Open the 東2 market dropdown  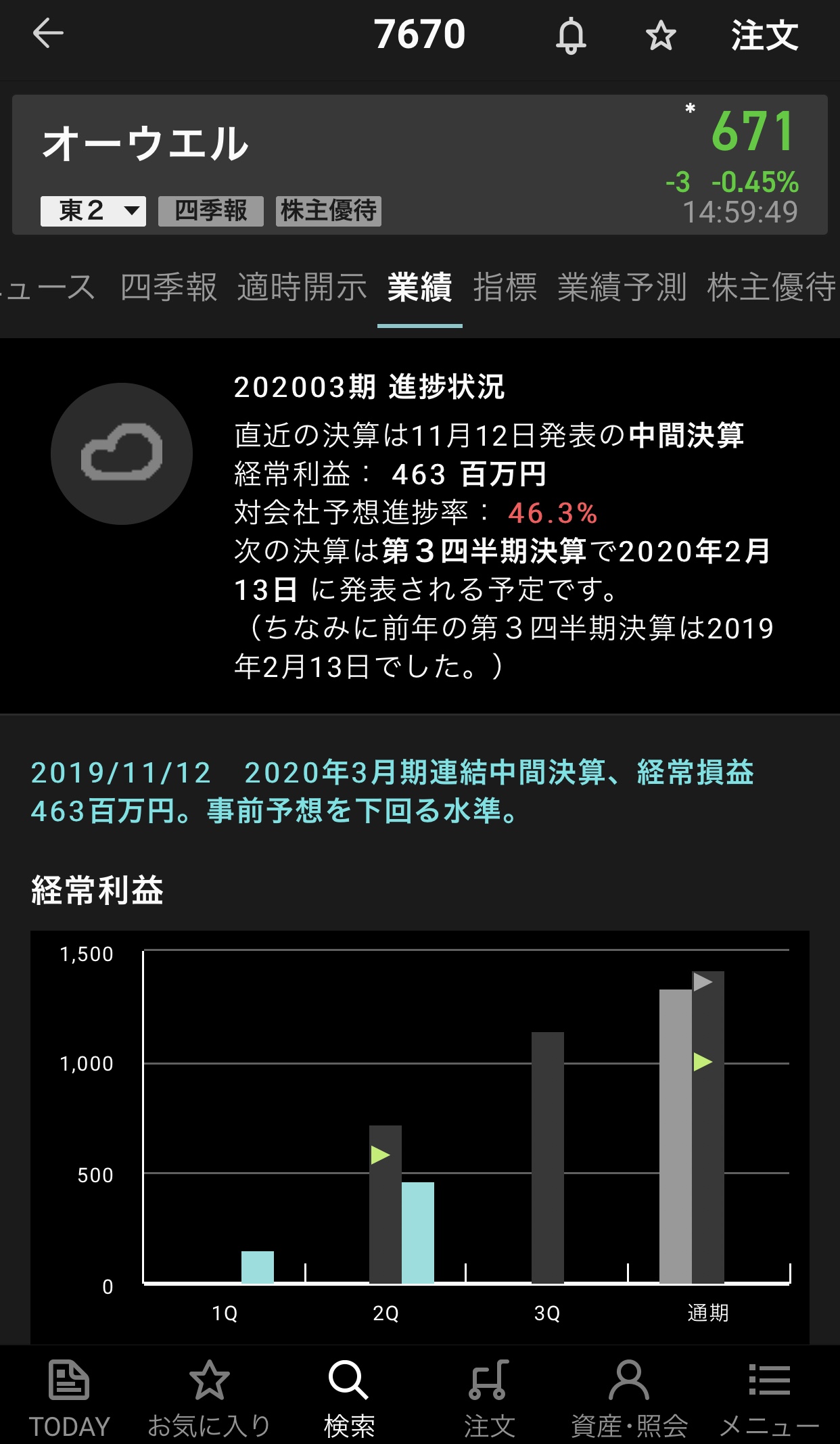click(x=93, y=211)
